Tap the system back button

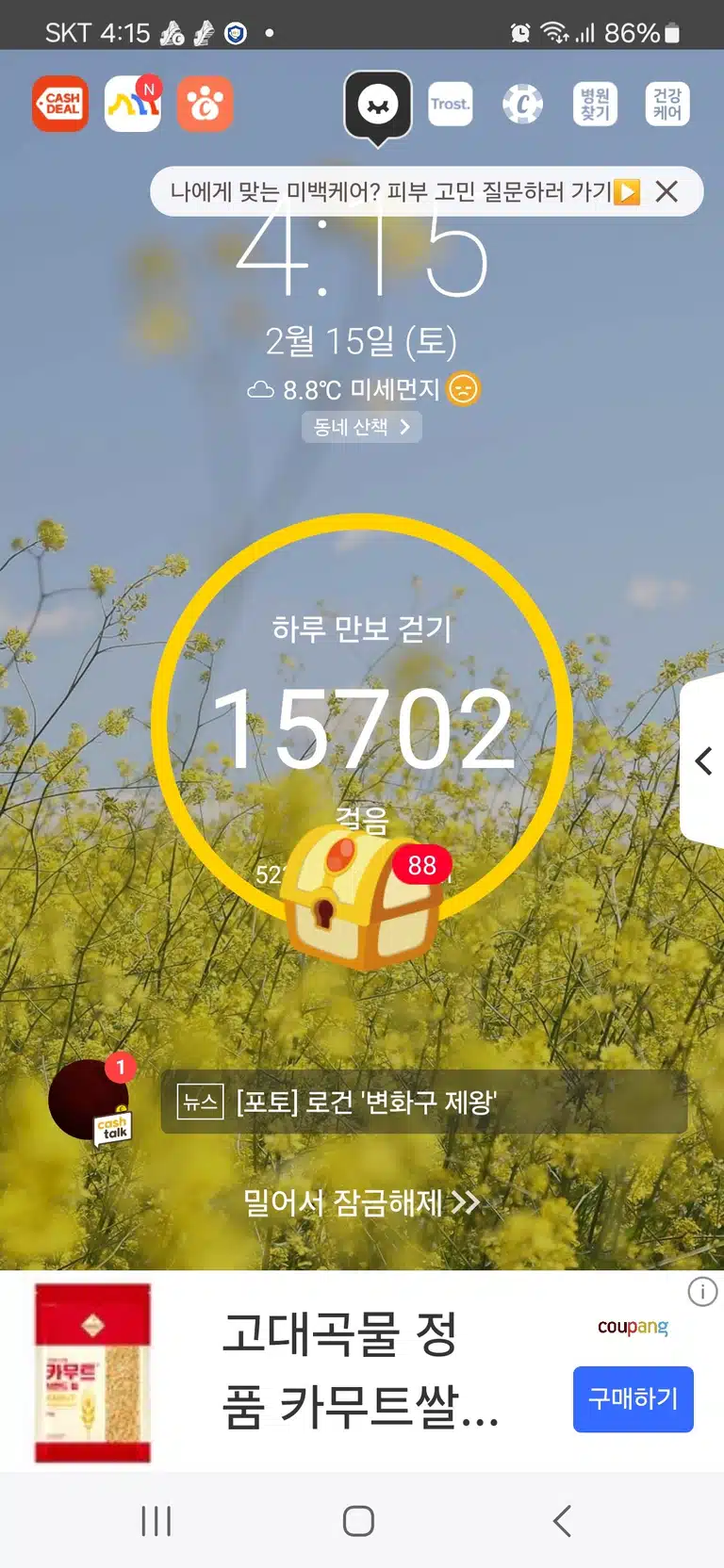[x=562, y=1521]
